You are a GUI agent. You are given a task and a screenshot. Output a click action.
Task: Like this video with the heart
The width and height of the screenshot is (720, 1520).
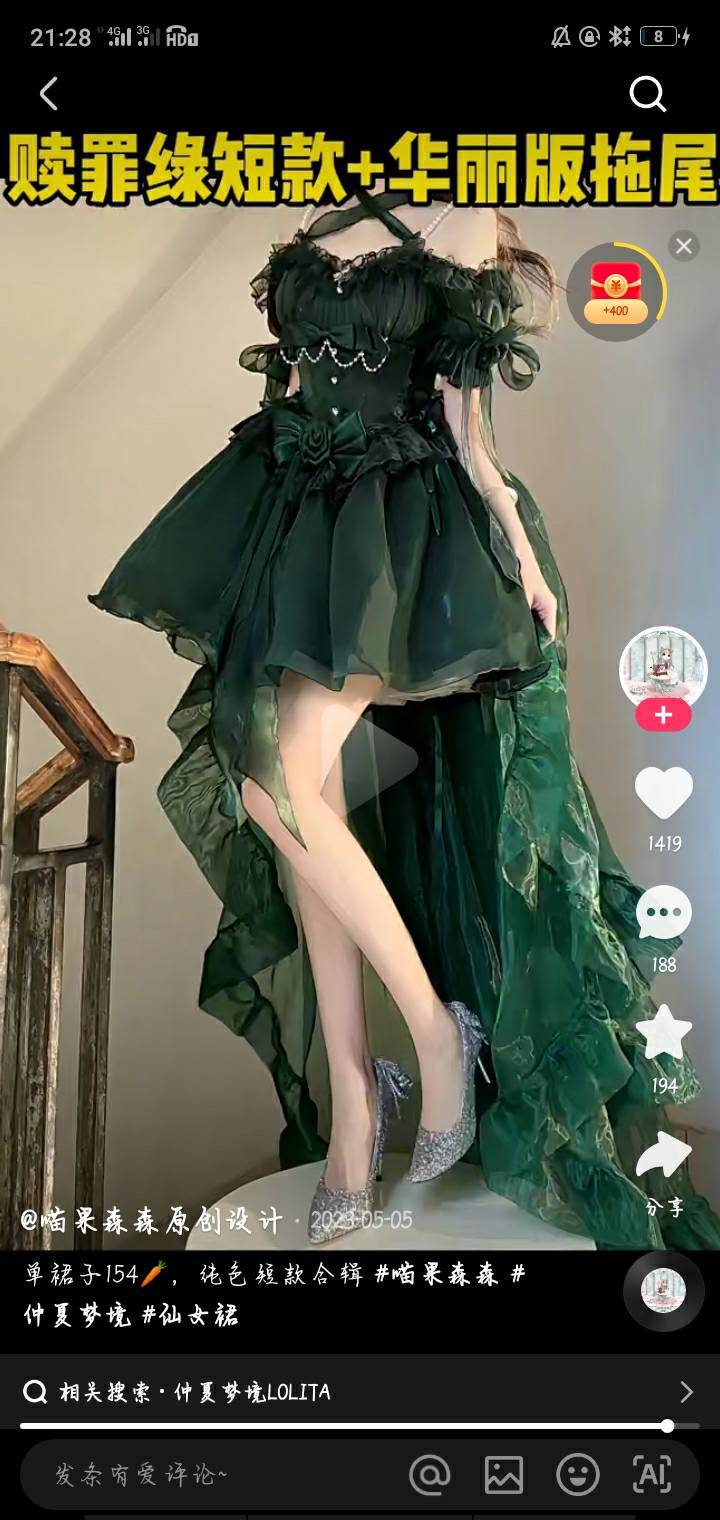664,794
